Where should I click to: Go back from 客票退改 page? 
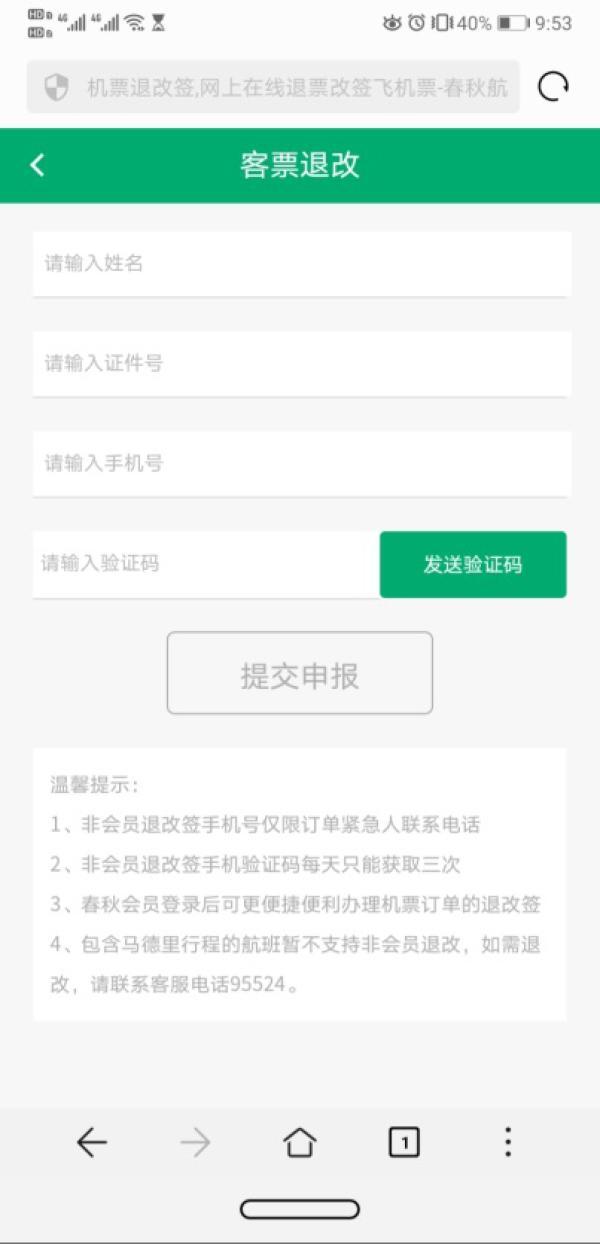[x=37, y=165]
